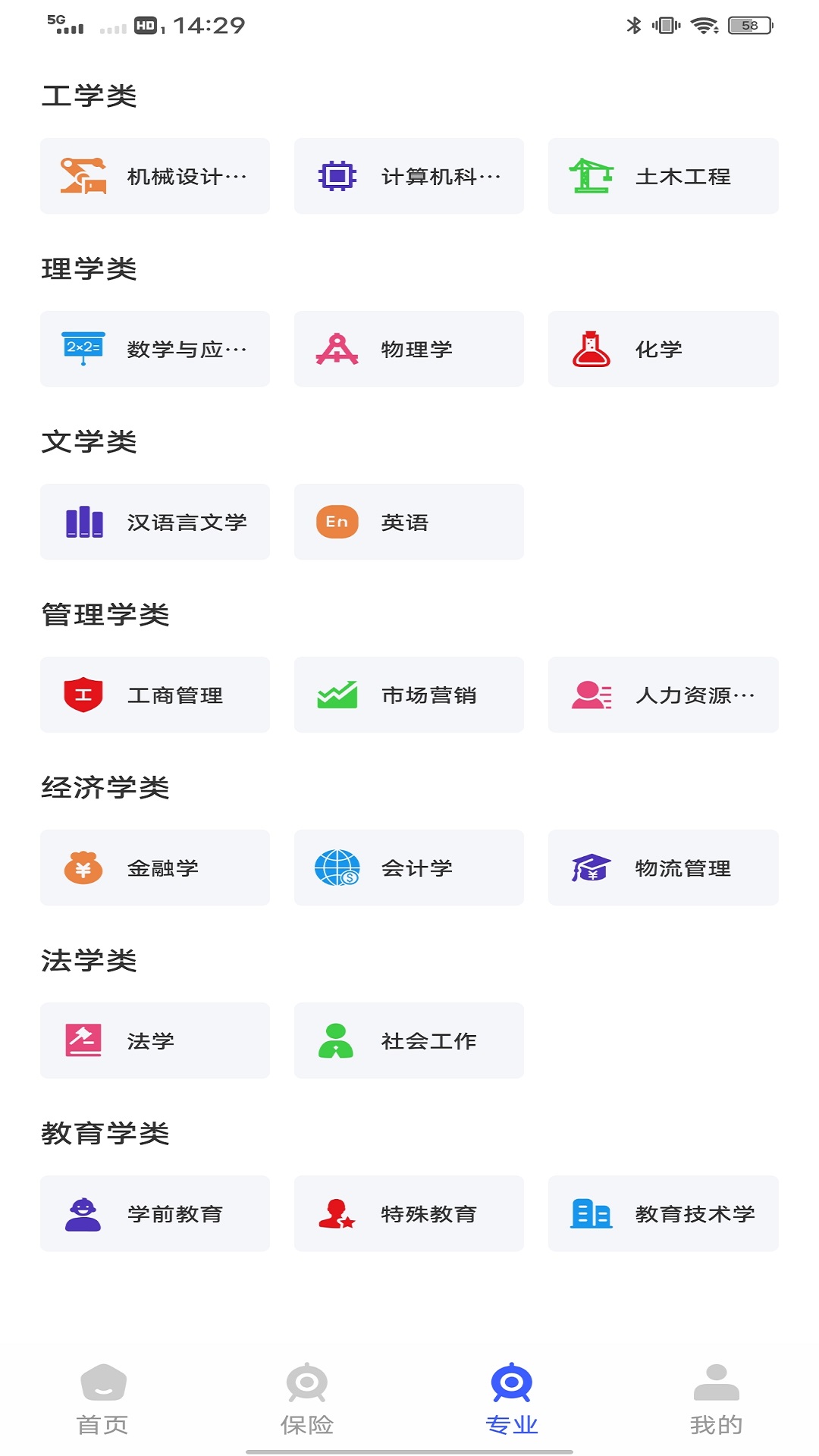Choose 金融学 major
Screen dimensions: 819x1456
(x=155, y=868)
